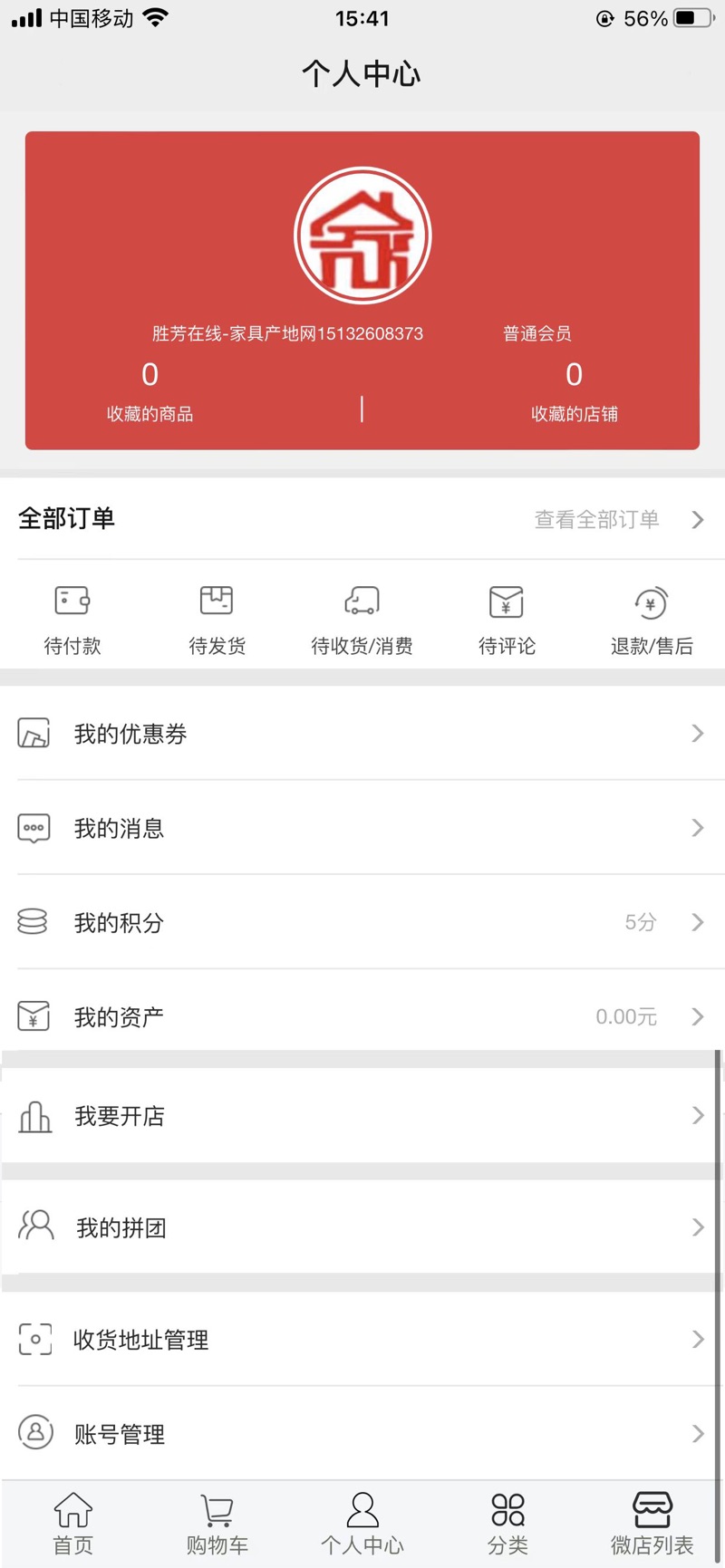
Task: Switch to the 微店列表 tab
Action: [652, 1525]
